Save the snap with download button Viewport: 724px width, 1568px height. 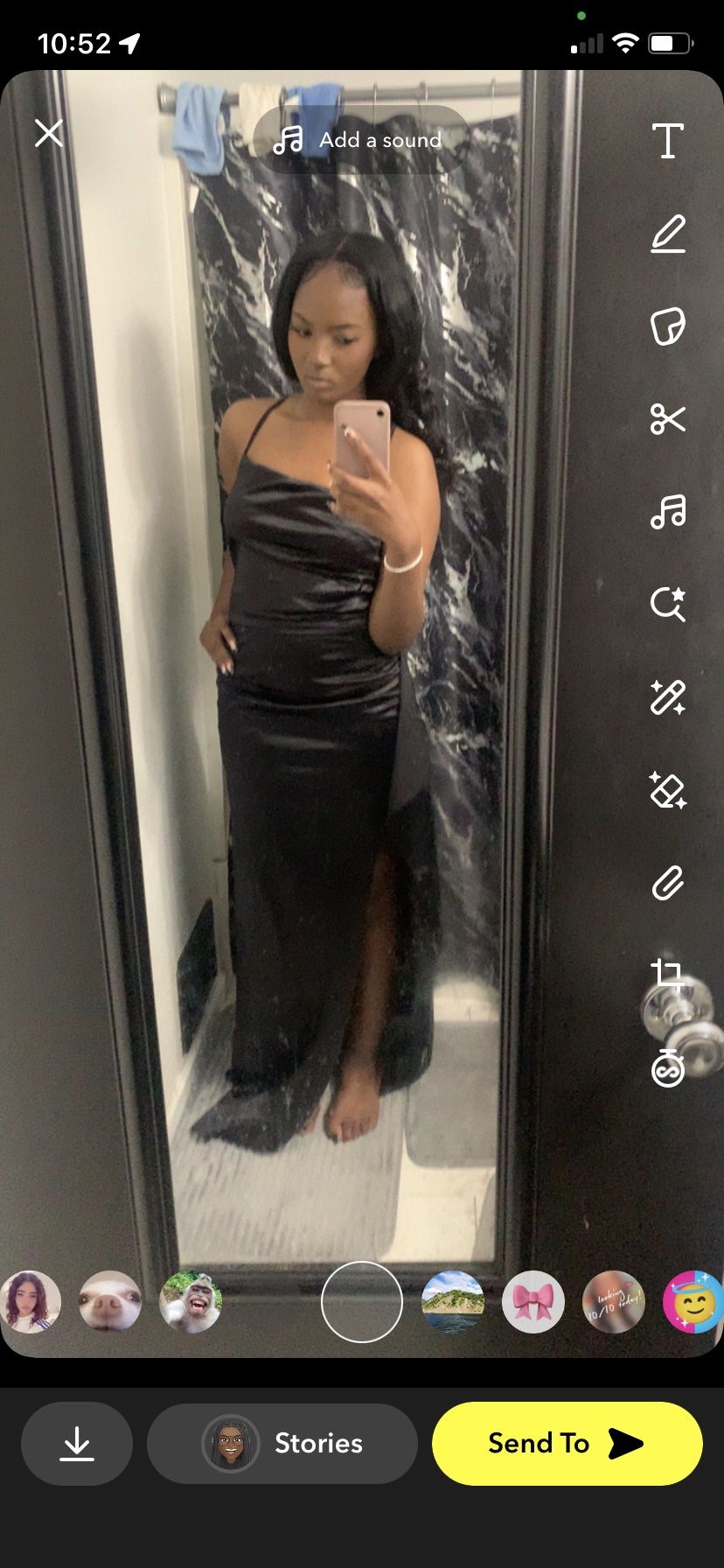[77, 1444]
